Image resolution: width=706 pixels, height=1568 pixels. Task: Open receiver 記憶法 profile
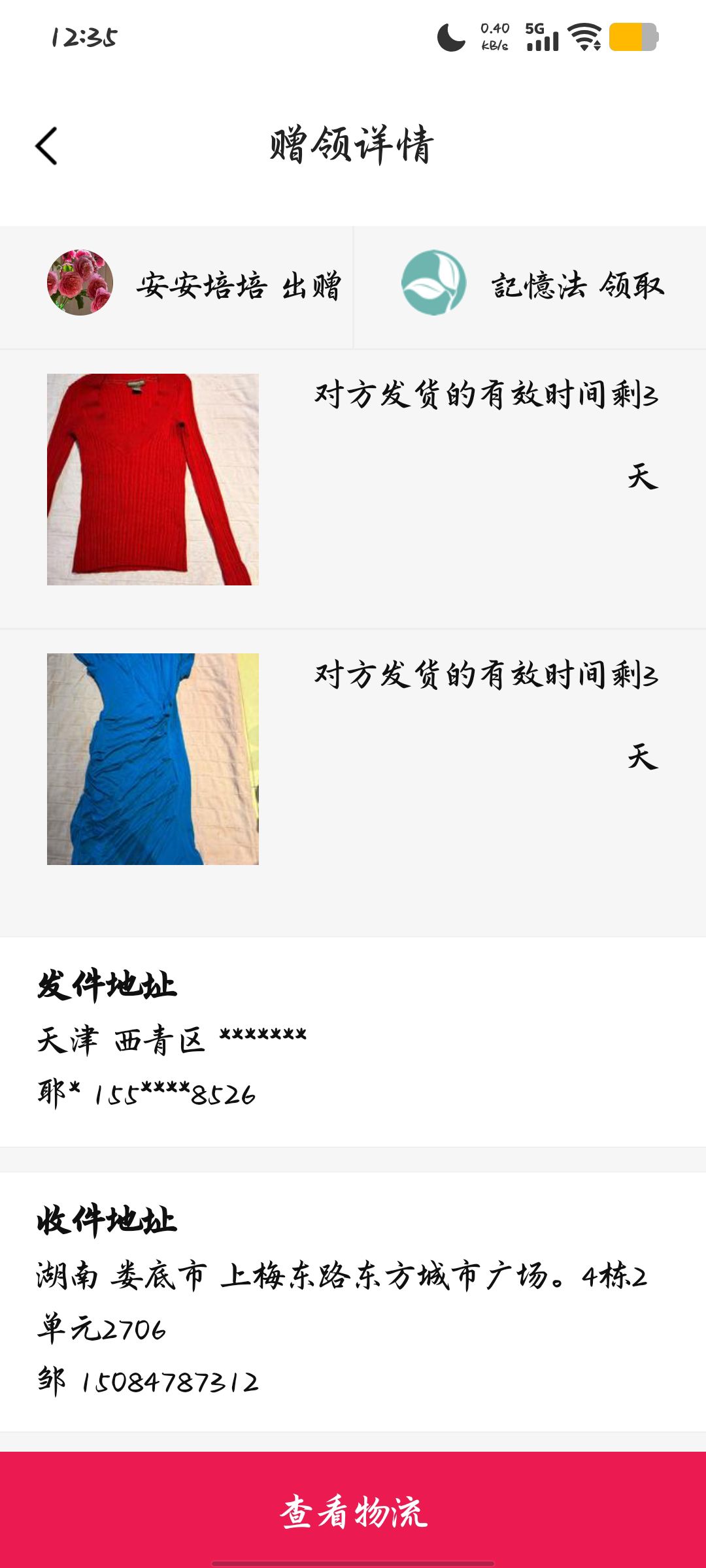[434, 282]
